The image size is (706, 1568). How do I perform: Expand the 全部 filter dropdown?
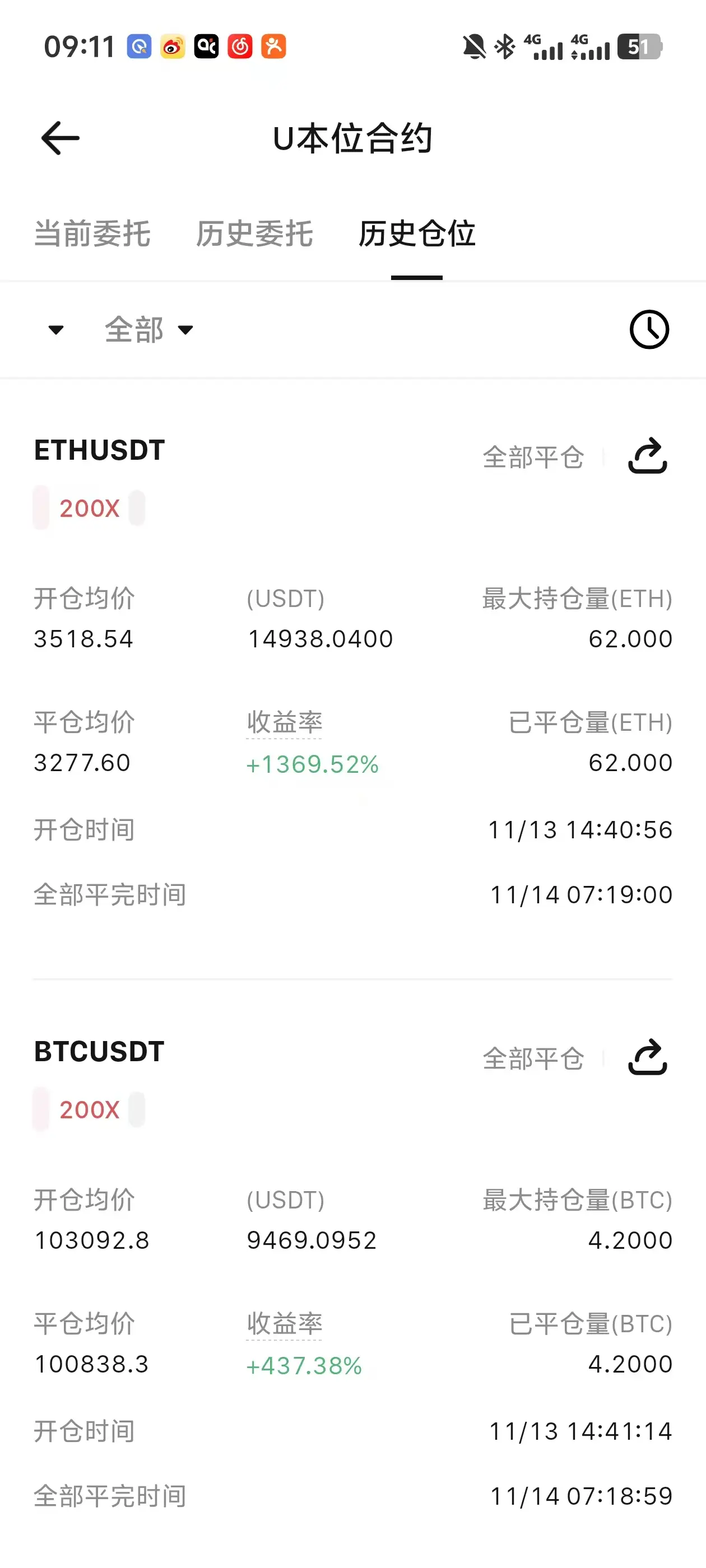pyautogui.click(x=148, y=330)
